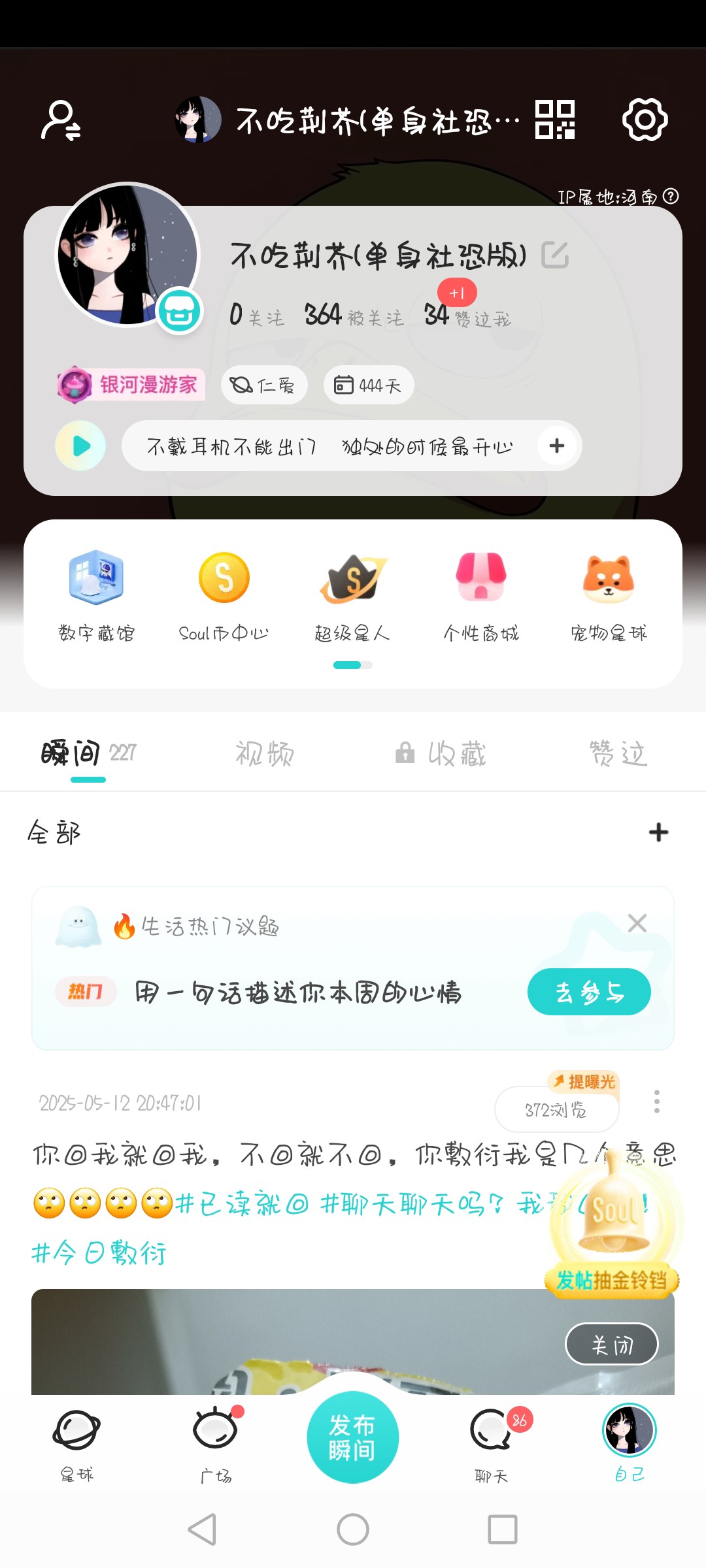Open the post's three-dot menu
This screenshot has width=706, height=1568.
pos(657,1102)
